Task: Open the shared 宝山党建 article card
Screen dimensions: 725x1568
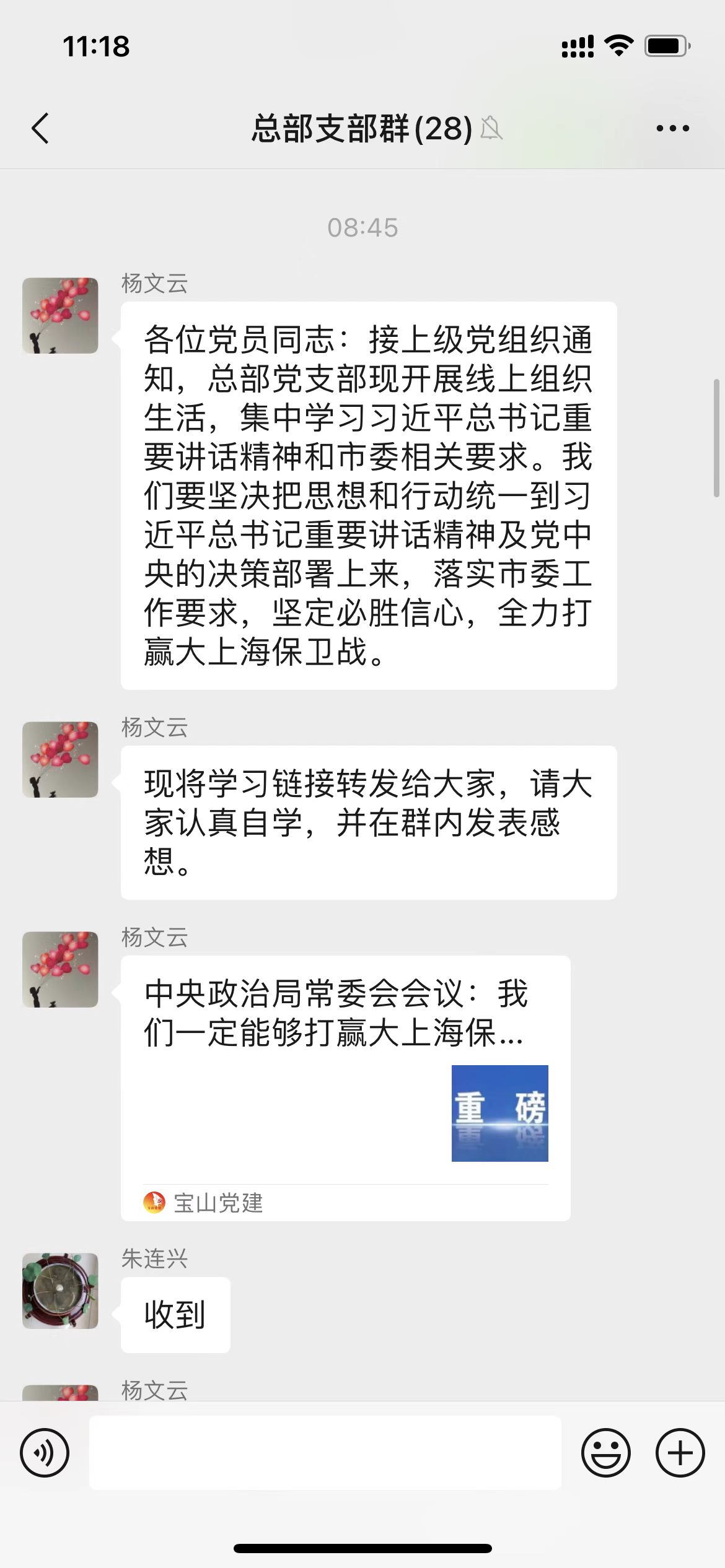Action: pyautogui.click(x=345, y=1087)
